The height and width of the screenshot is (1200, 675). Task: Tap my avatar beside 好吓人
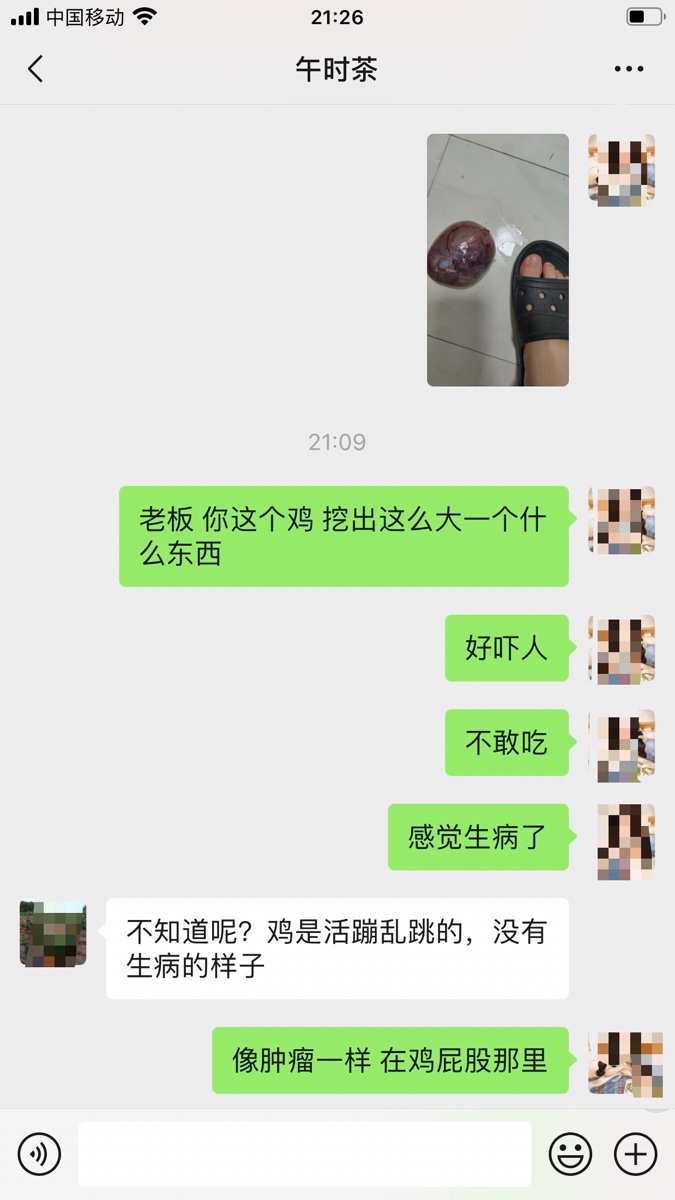(x=621, y=648)
